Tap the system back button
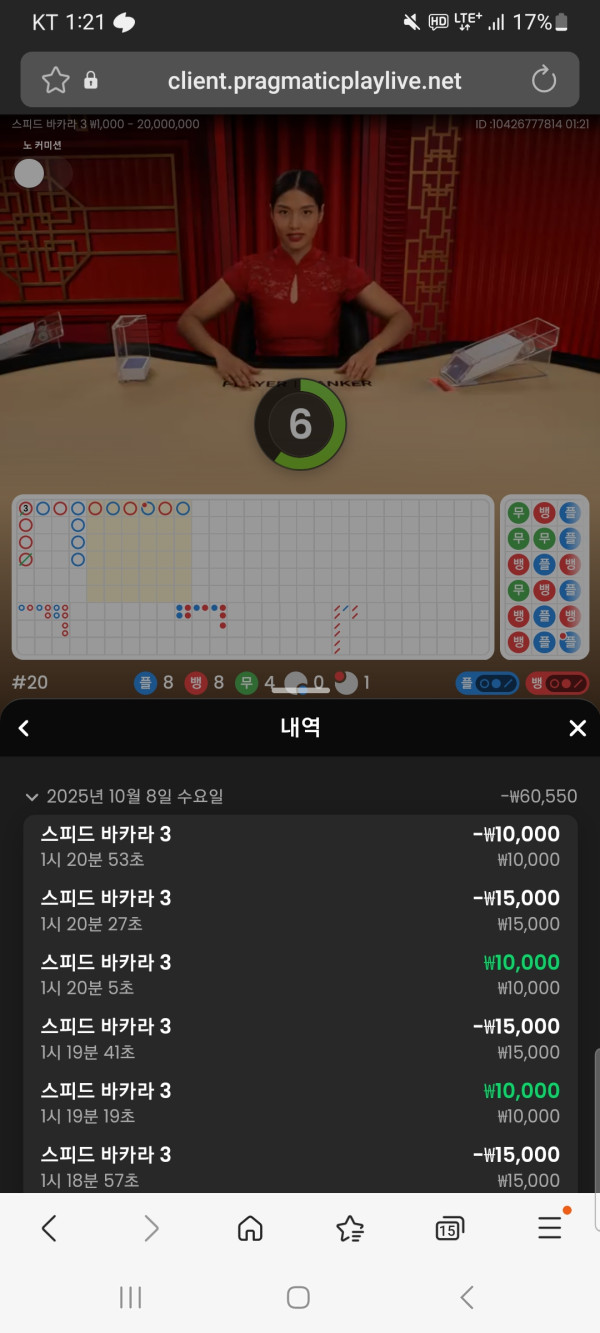Screen dimensions: 600x1333 pyautogui.click(x=467, y=1297)
